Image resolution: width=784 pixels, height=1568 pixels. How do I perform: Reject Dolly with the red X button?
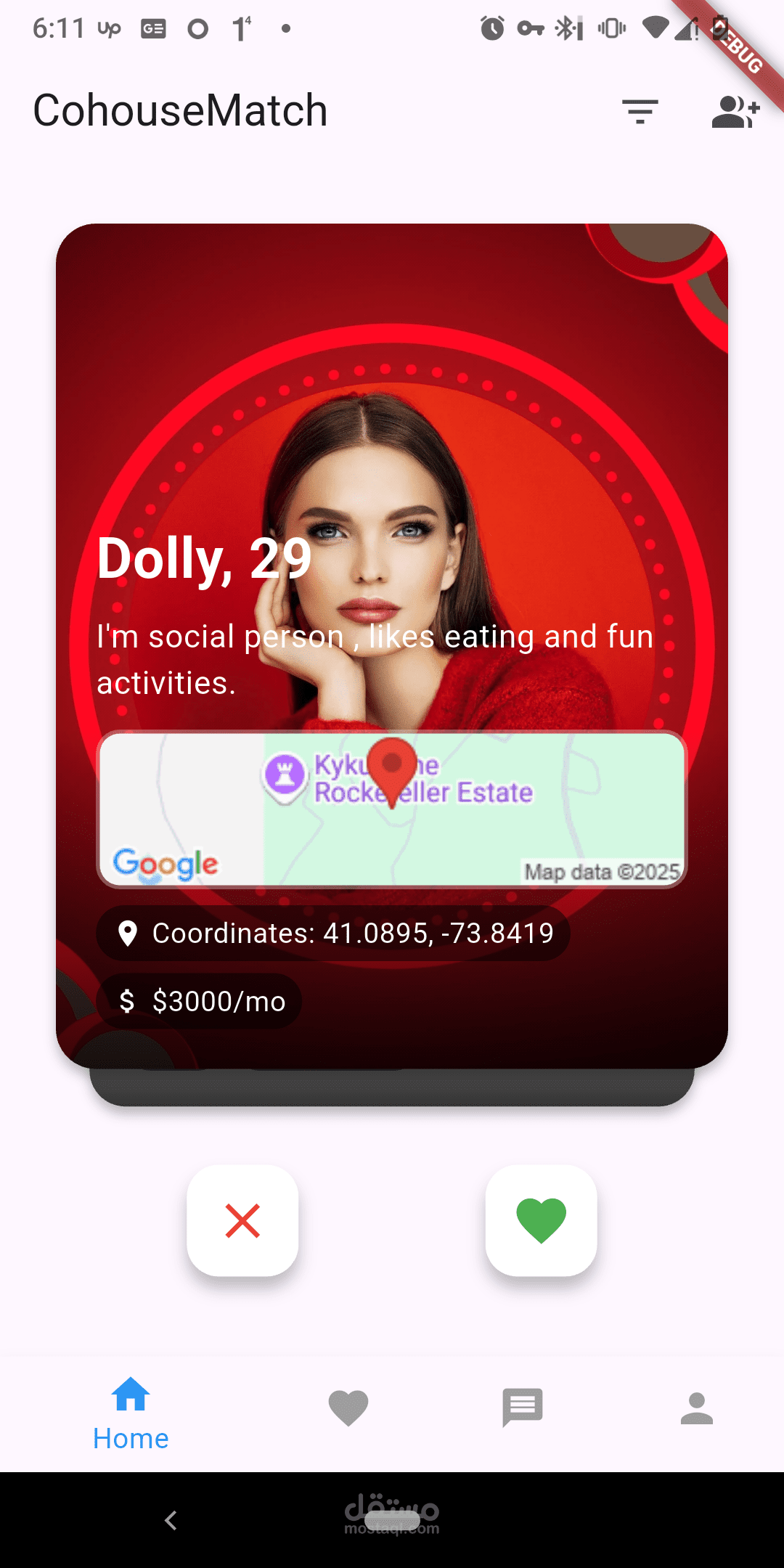[x=242, y=1220]
